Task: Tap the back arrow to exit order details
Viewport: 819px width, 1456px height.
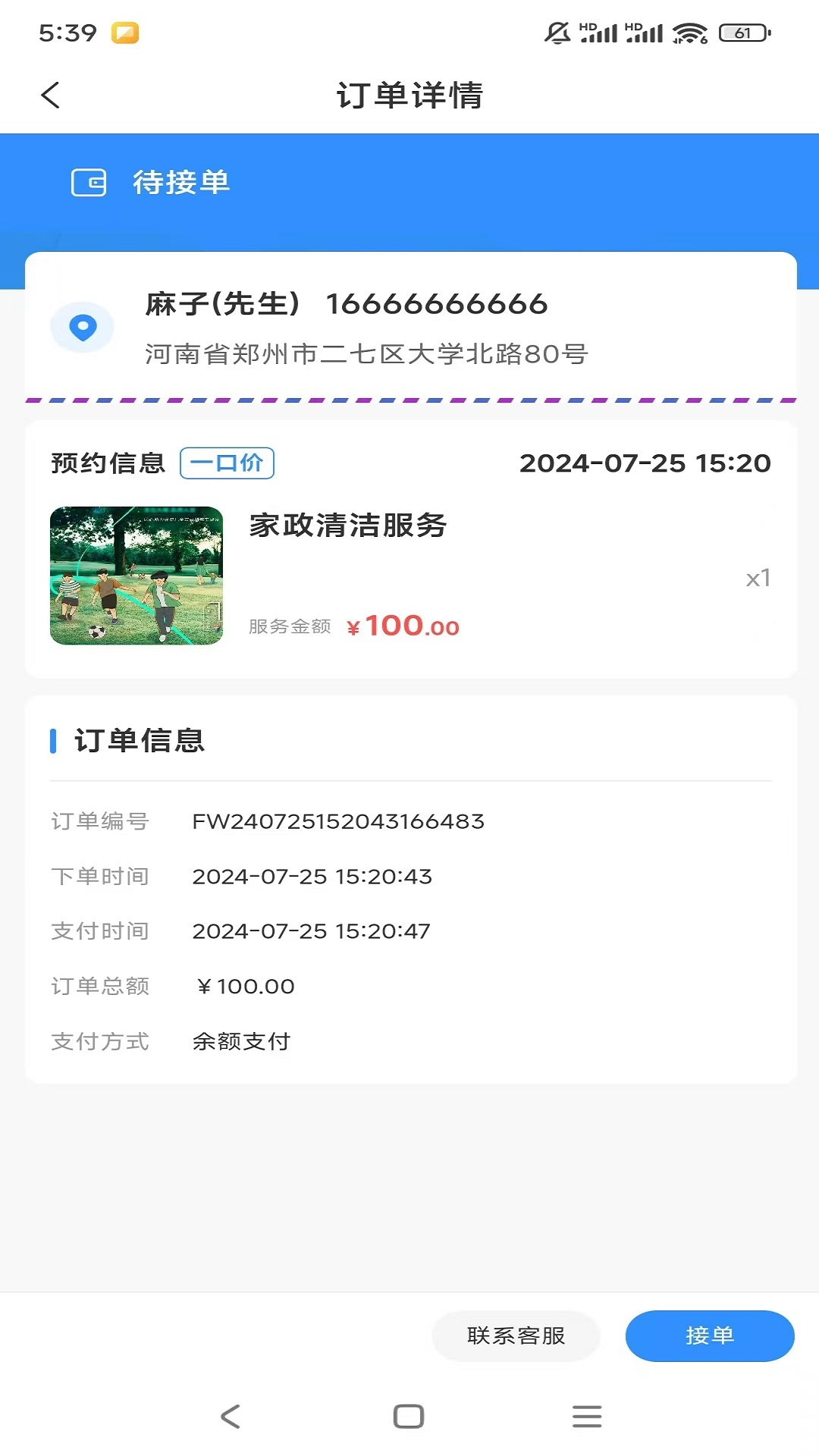Action: coord(50,96)
